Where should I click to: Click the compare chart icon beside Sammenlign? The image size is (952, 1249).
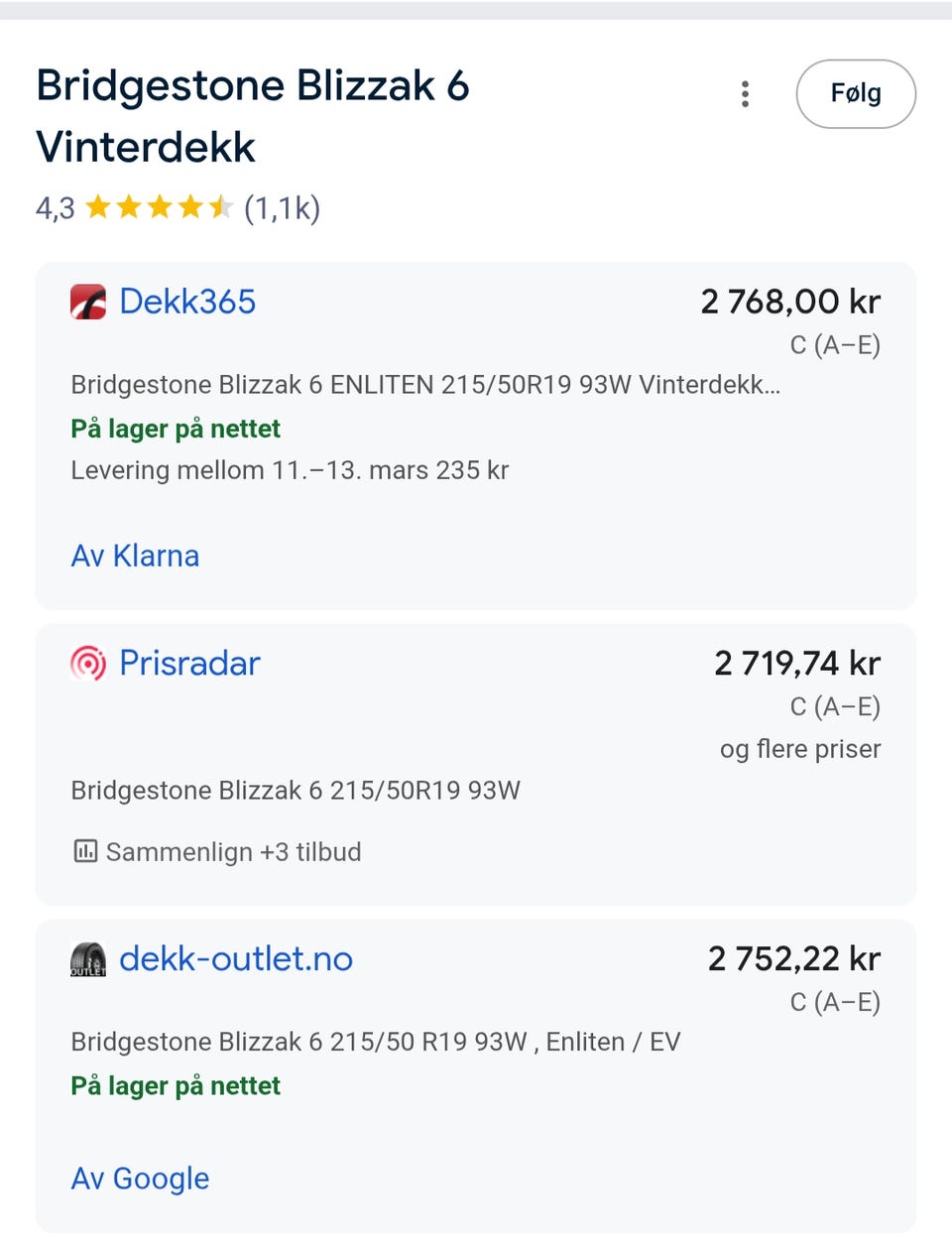click(x=86, y=851)
